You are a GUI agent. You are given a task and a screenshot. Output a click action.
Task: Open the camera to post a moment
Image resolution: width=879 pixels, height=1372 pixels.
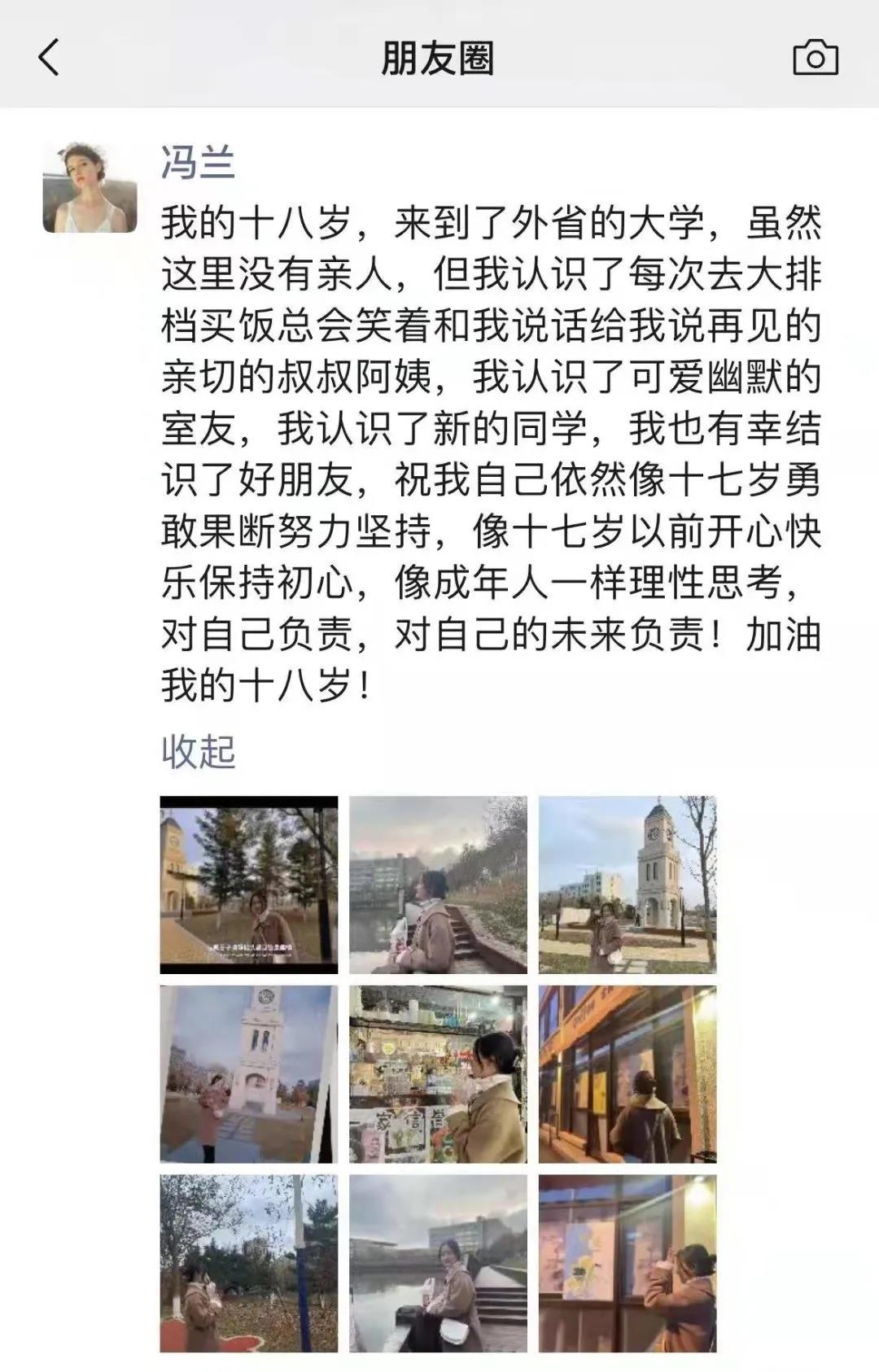tap(815, 59)
